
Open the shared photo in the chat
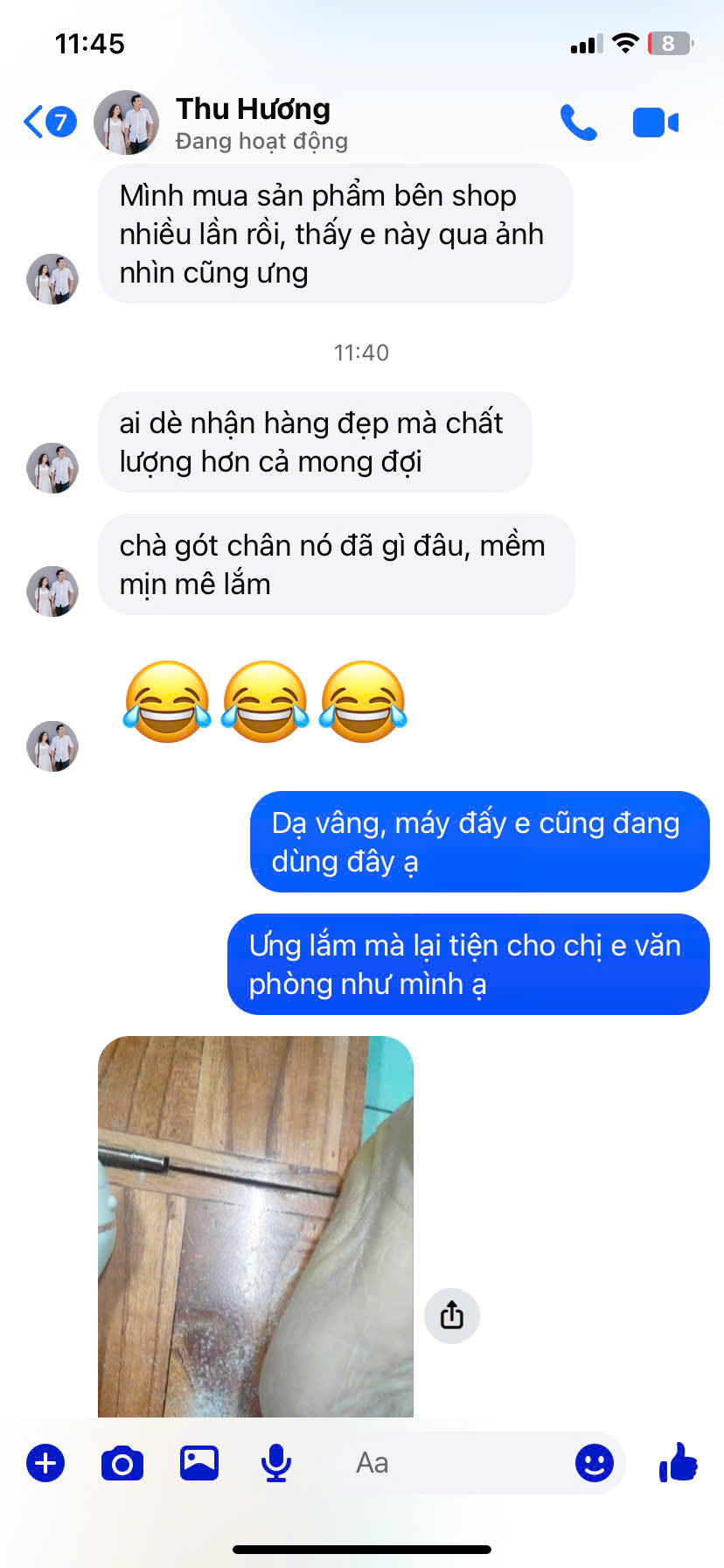(255, 1226)
